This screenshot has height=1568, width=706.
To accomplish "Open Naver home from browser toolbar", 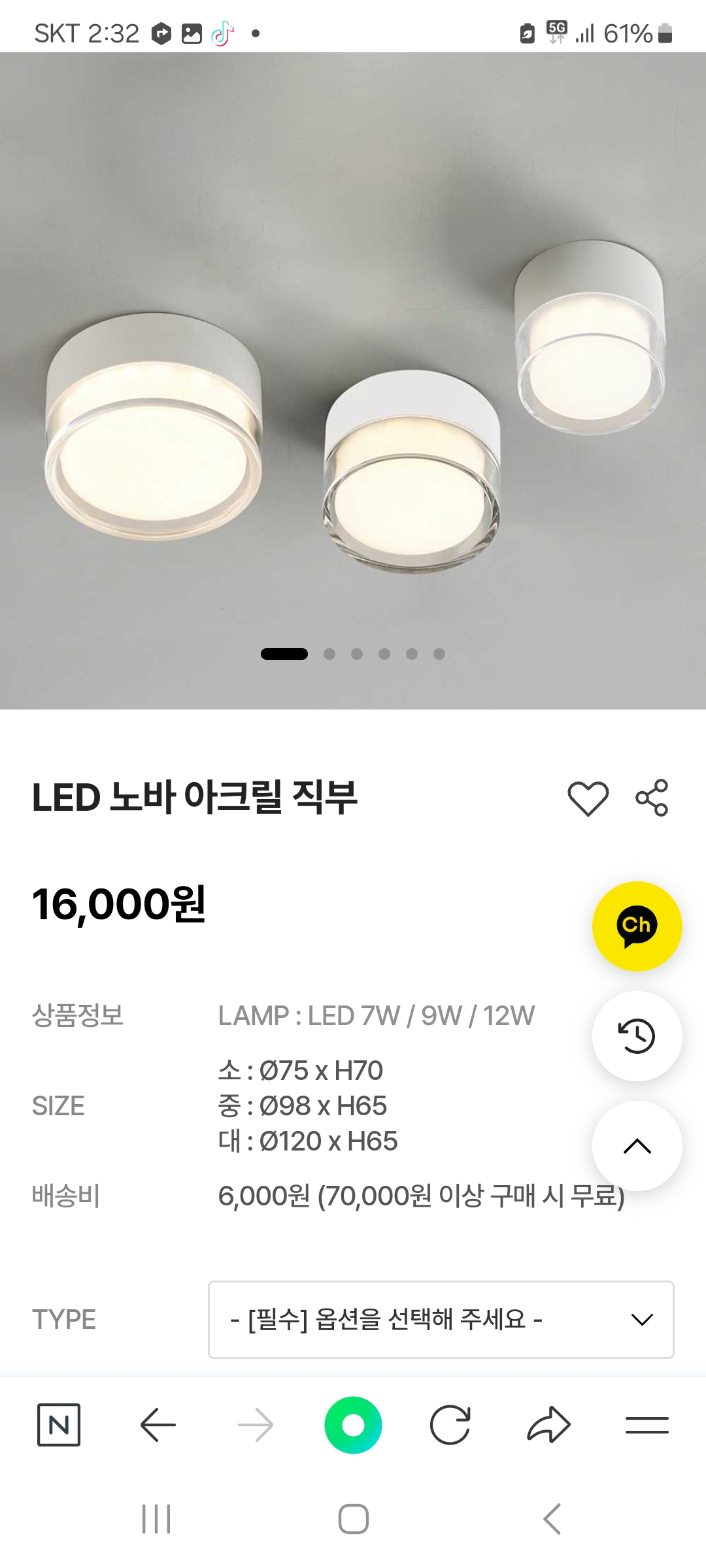I will (59, 1424).
